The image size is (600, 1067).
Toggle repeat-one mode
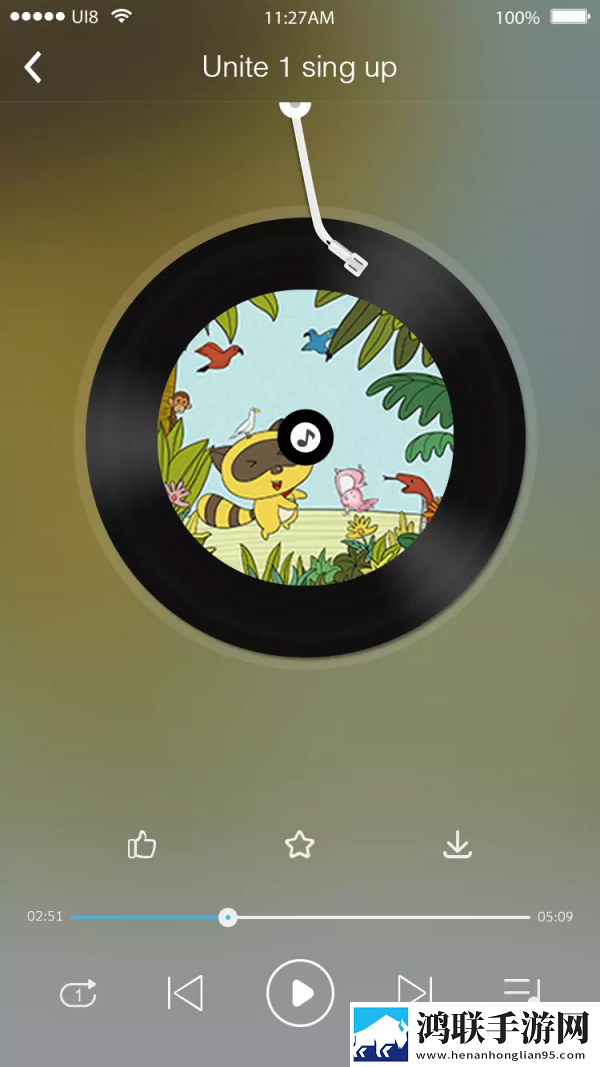[x=78, y=994]
